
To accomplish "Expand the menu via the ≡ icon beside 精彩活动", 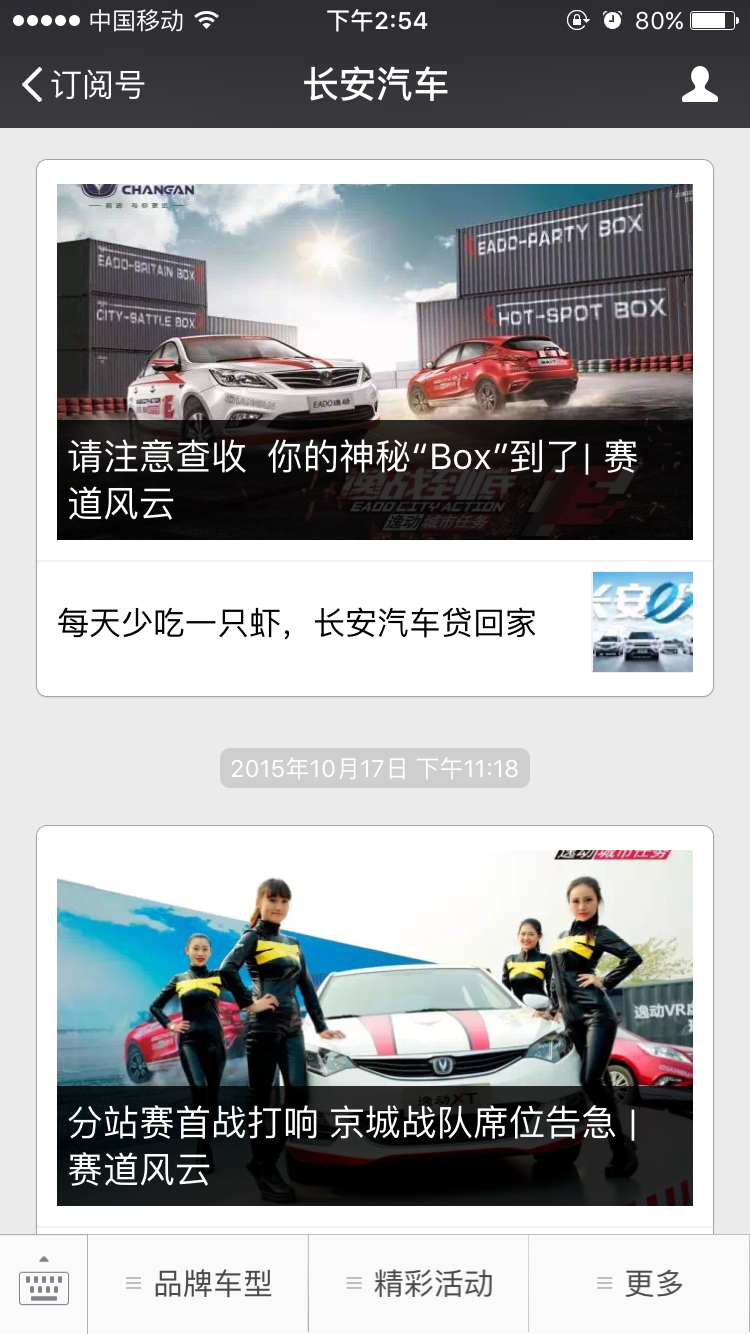I will pyautogui.click(x=352, y=1284).
